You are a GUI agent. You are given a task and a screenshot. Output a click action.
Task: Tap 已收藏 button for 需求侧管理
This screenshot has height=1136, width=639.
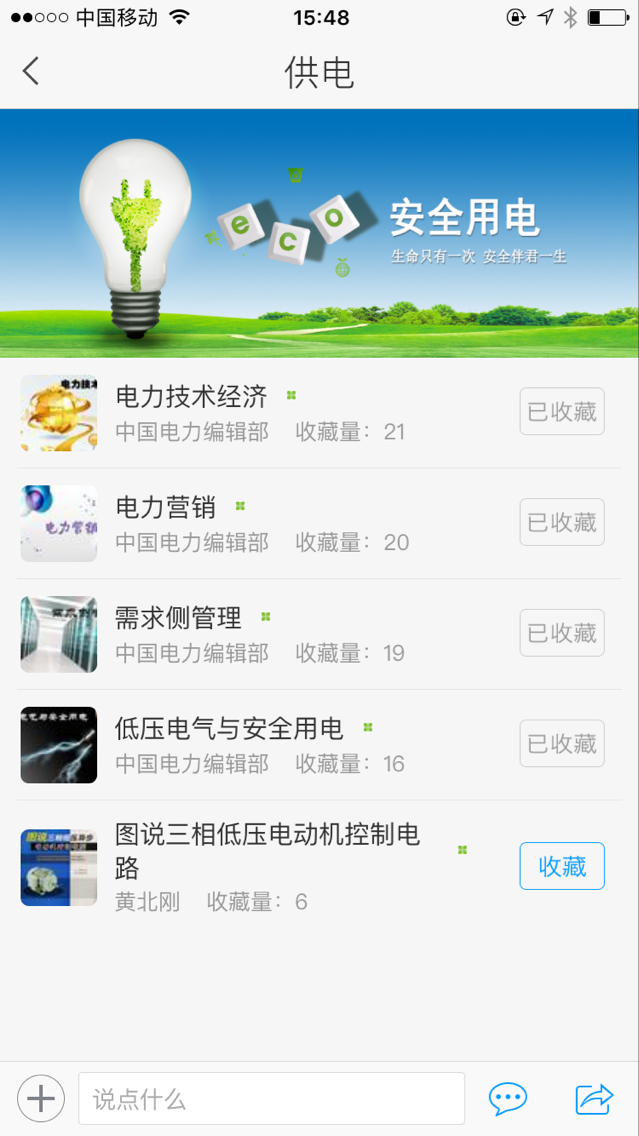[562, 633]
